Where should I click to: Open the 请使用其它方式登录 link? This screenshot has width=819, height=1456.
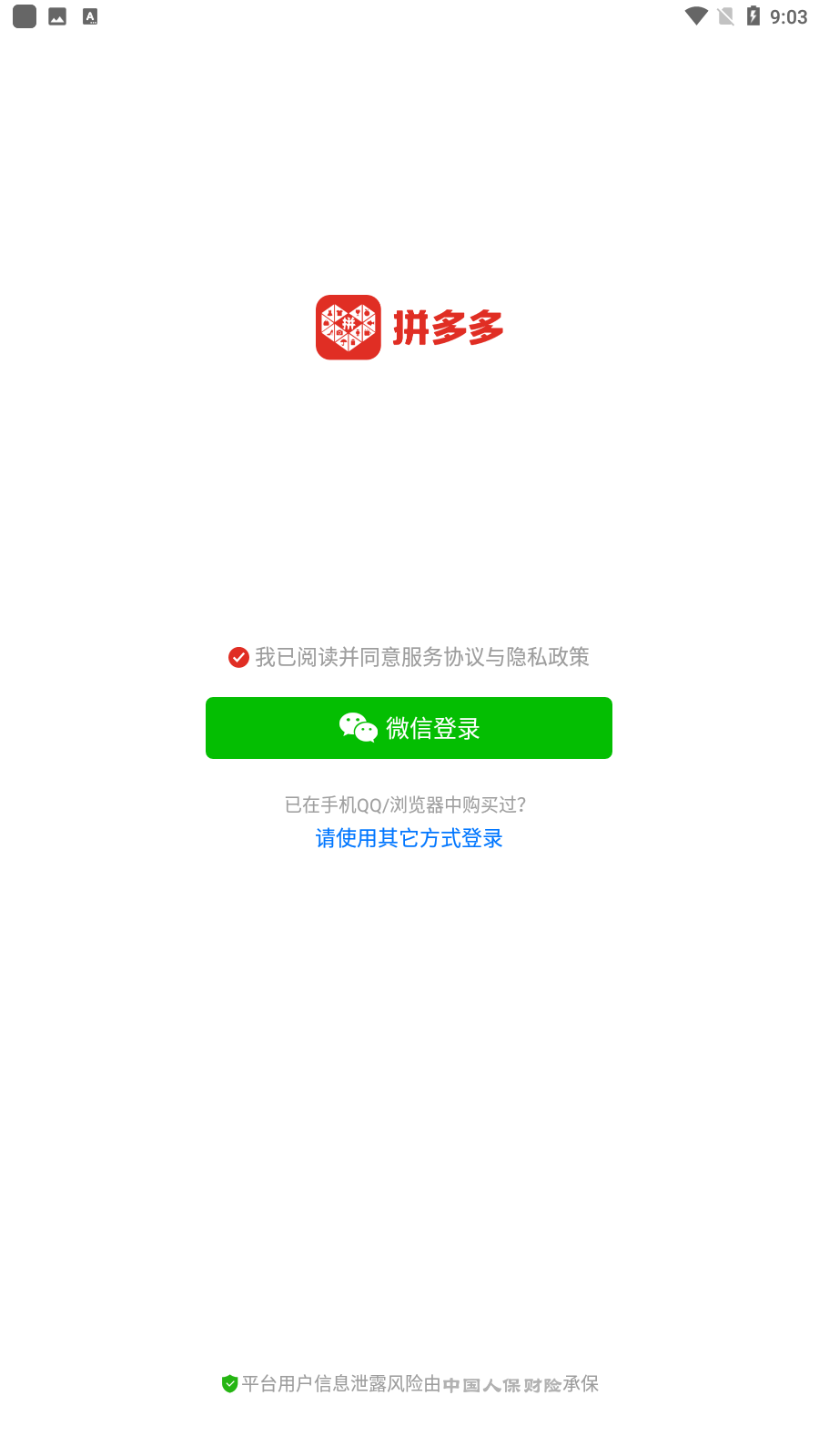[409, 838]
